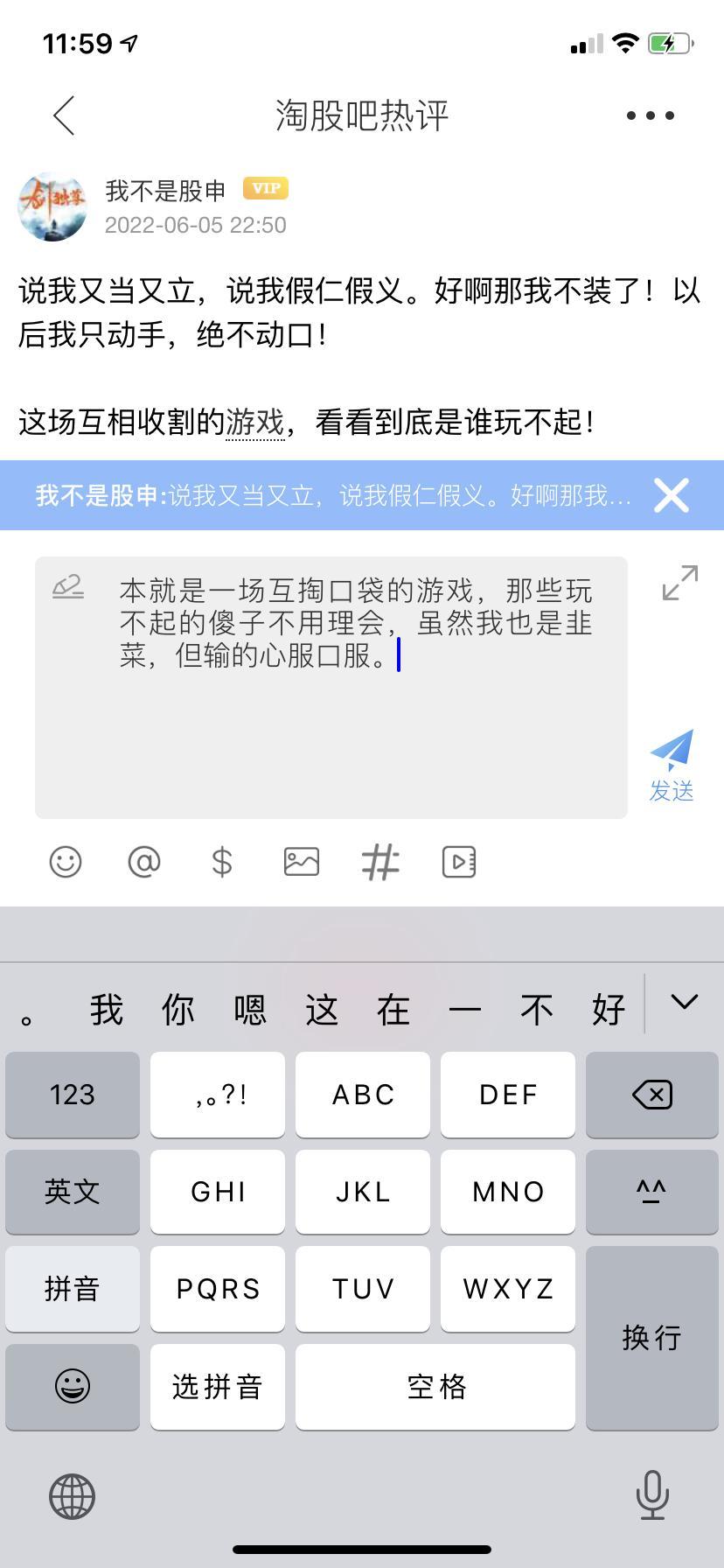724x1568 pixels.
Task: Open 我不是股申's profile avatar
Action: coord(52,206)
